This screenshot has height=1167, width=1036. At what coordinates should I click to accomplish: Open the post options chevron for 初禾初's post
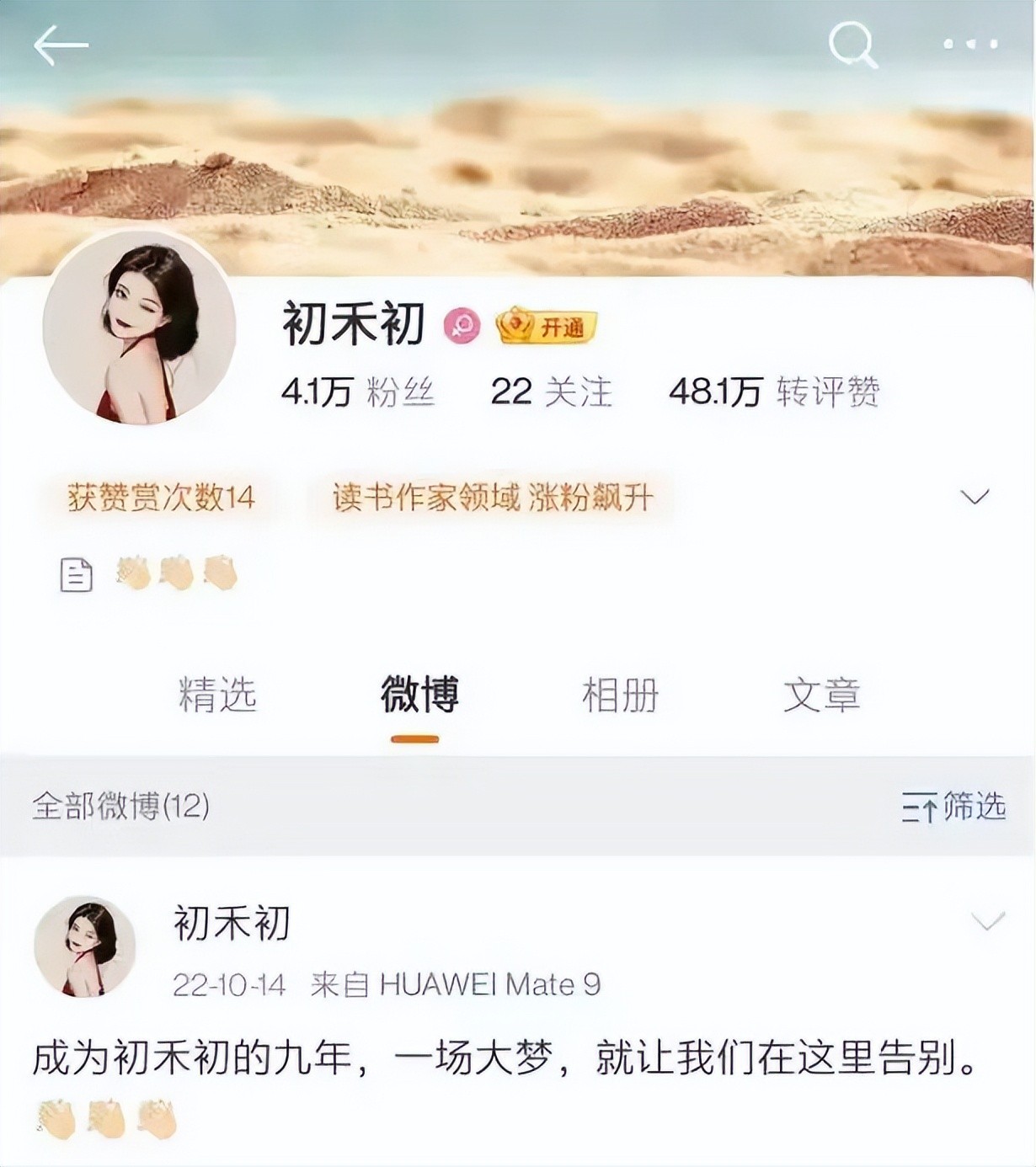pos(987,921)
